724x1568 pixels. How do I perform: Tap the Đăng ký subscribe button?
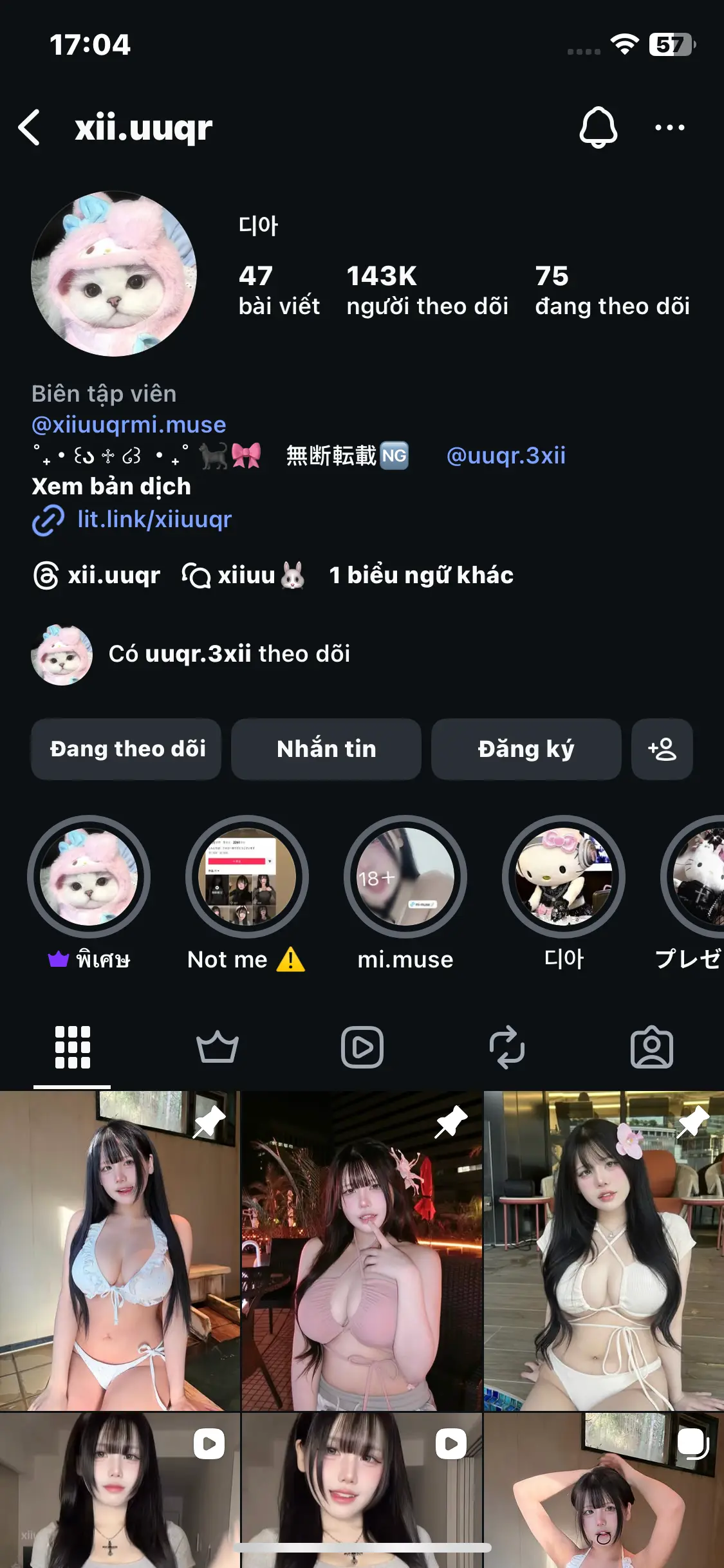pos(526,749)
